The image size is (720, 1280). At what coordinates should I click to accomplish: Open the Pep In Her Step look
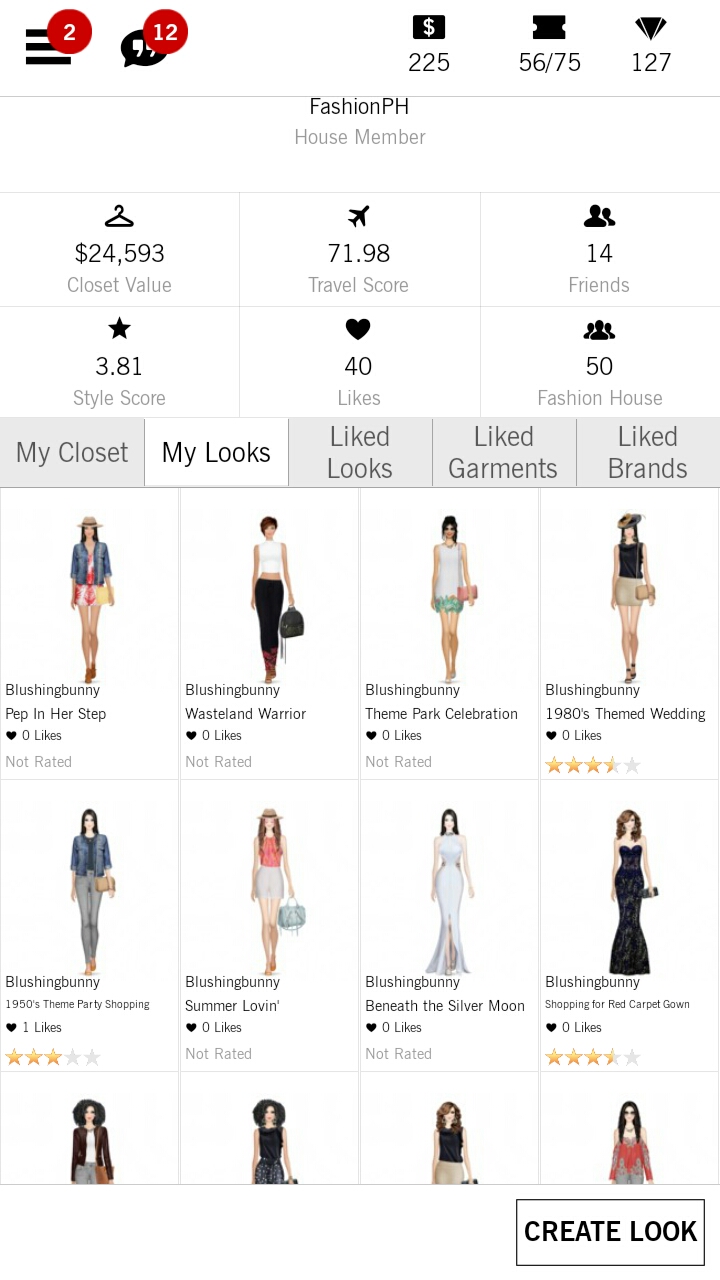pyautogui.click(x=90, y=634)
